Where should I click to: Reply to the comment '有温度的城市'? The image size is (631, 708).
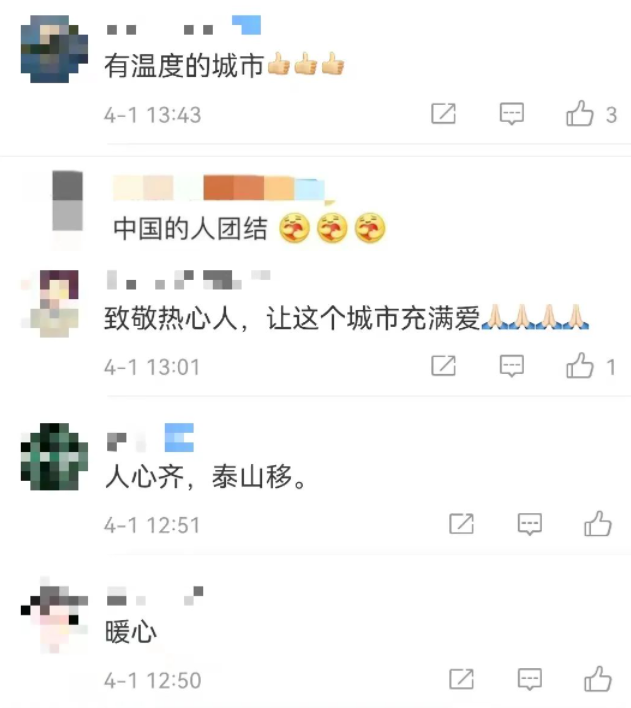tap(512, 114)
